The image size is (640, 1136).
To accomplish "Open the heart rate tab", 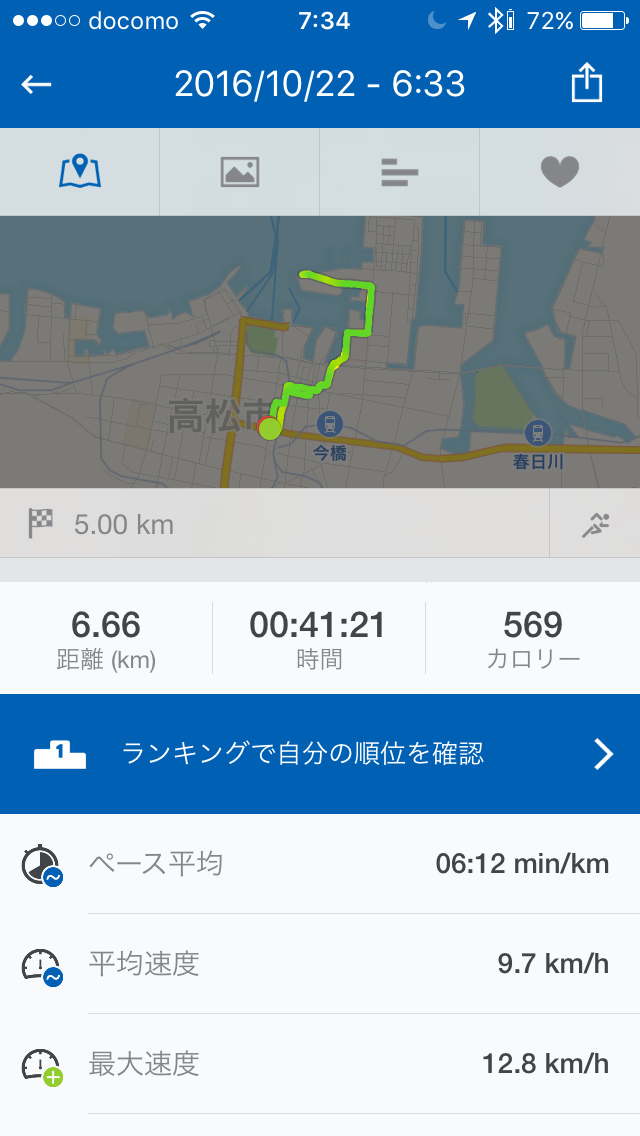I will pyautogui.click(x=560, y=172).
